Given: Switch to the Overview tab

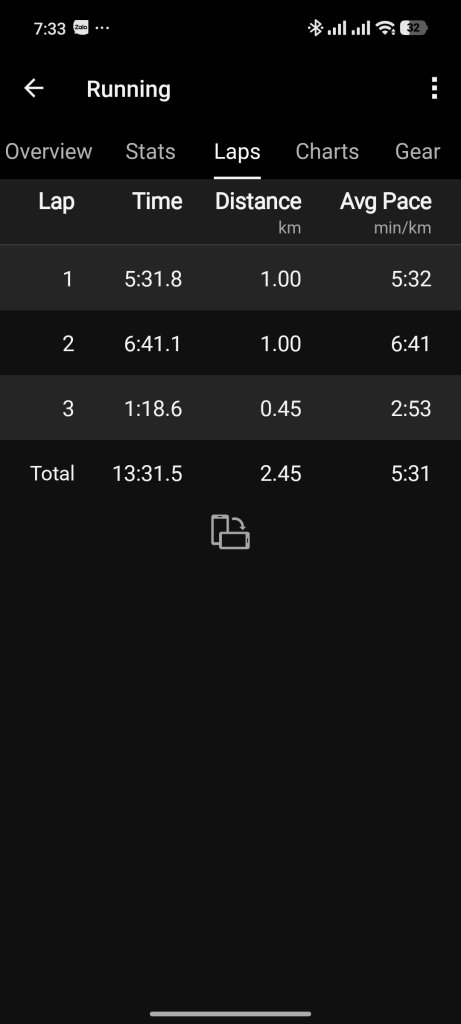Looking at the screenshot, I should [48, 152].
